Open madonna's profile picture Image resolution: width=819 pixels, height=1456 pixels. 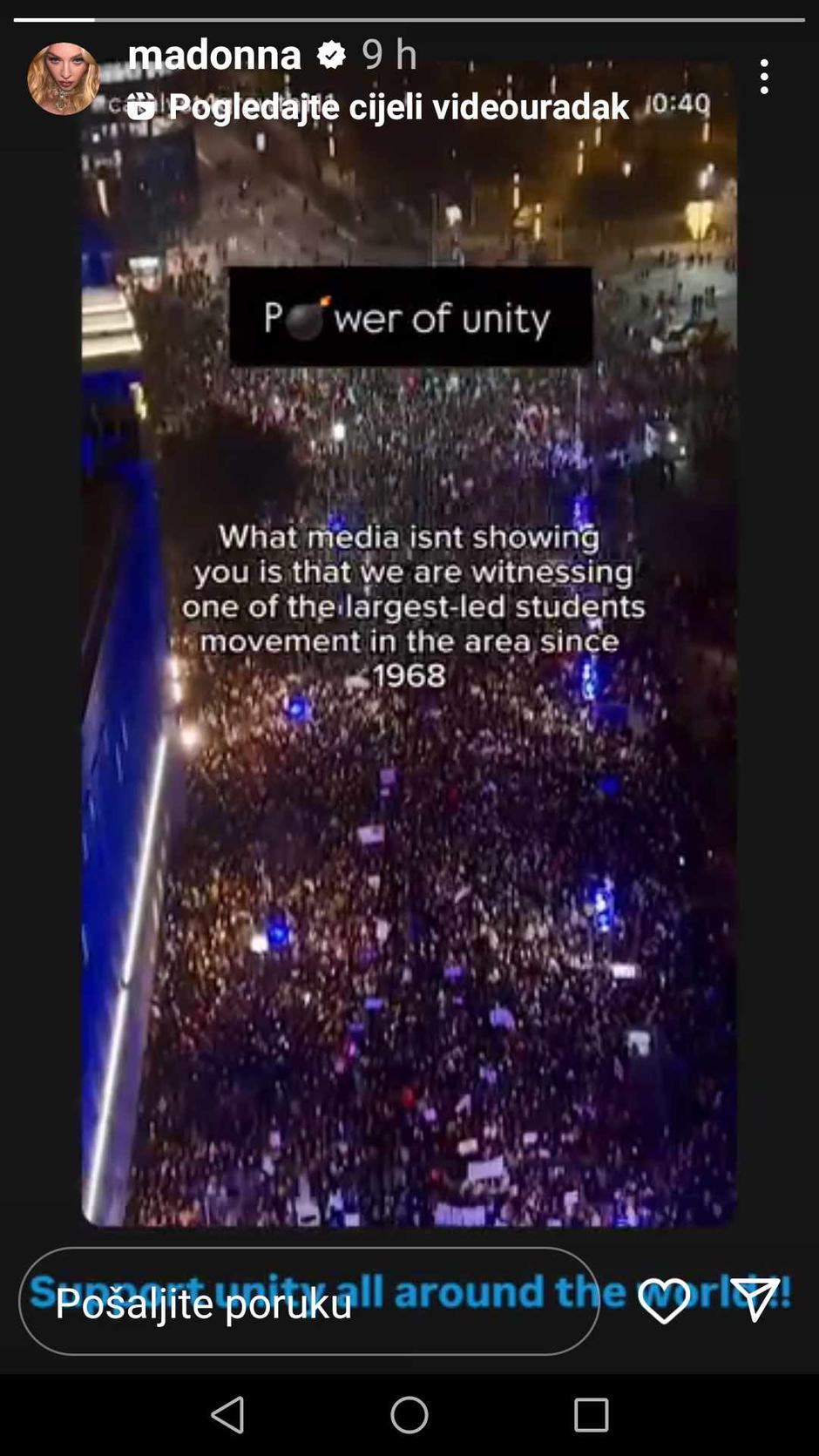[x=63, y=78]
